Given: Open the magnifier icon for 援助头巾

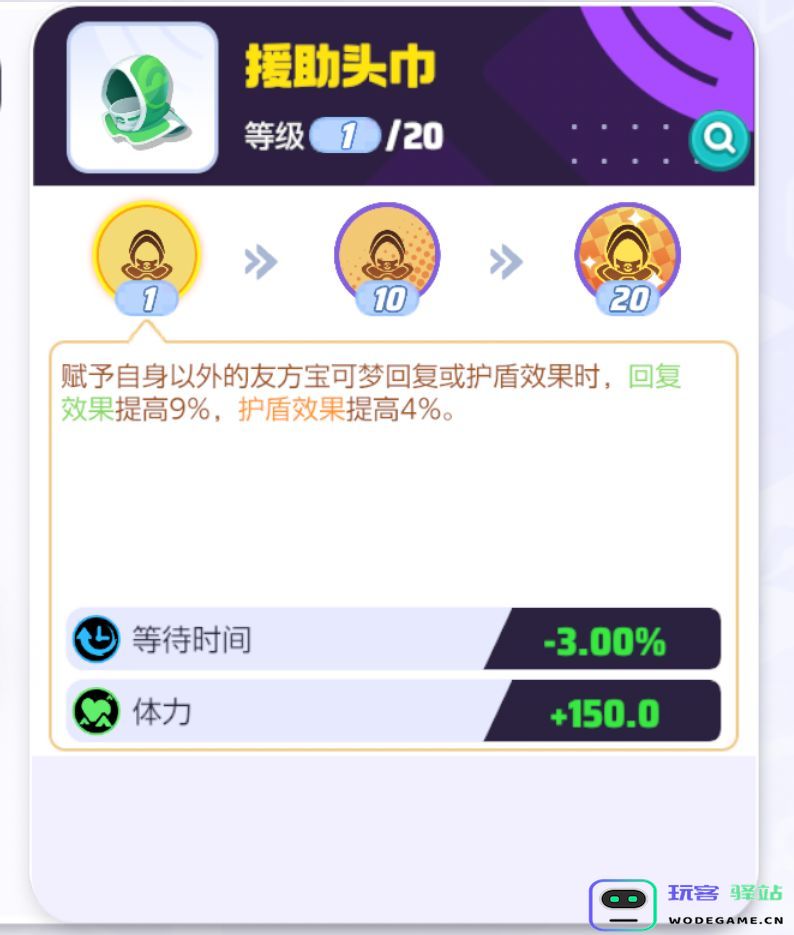Looking at the screenshot, I should [x=718, y=141].
